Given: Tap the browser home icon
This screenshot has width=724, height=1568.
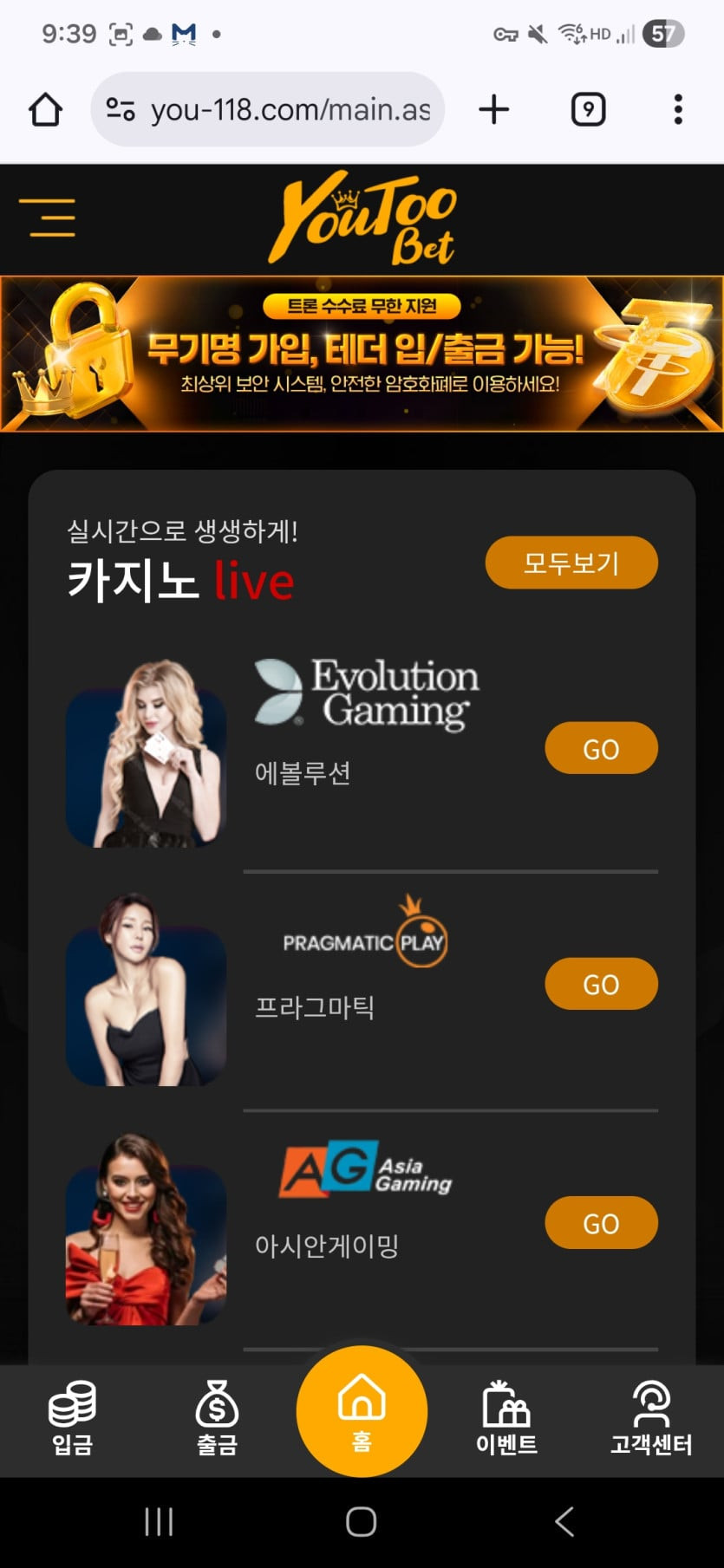Looking at the screenshot, I should (x=46, y=110).
